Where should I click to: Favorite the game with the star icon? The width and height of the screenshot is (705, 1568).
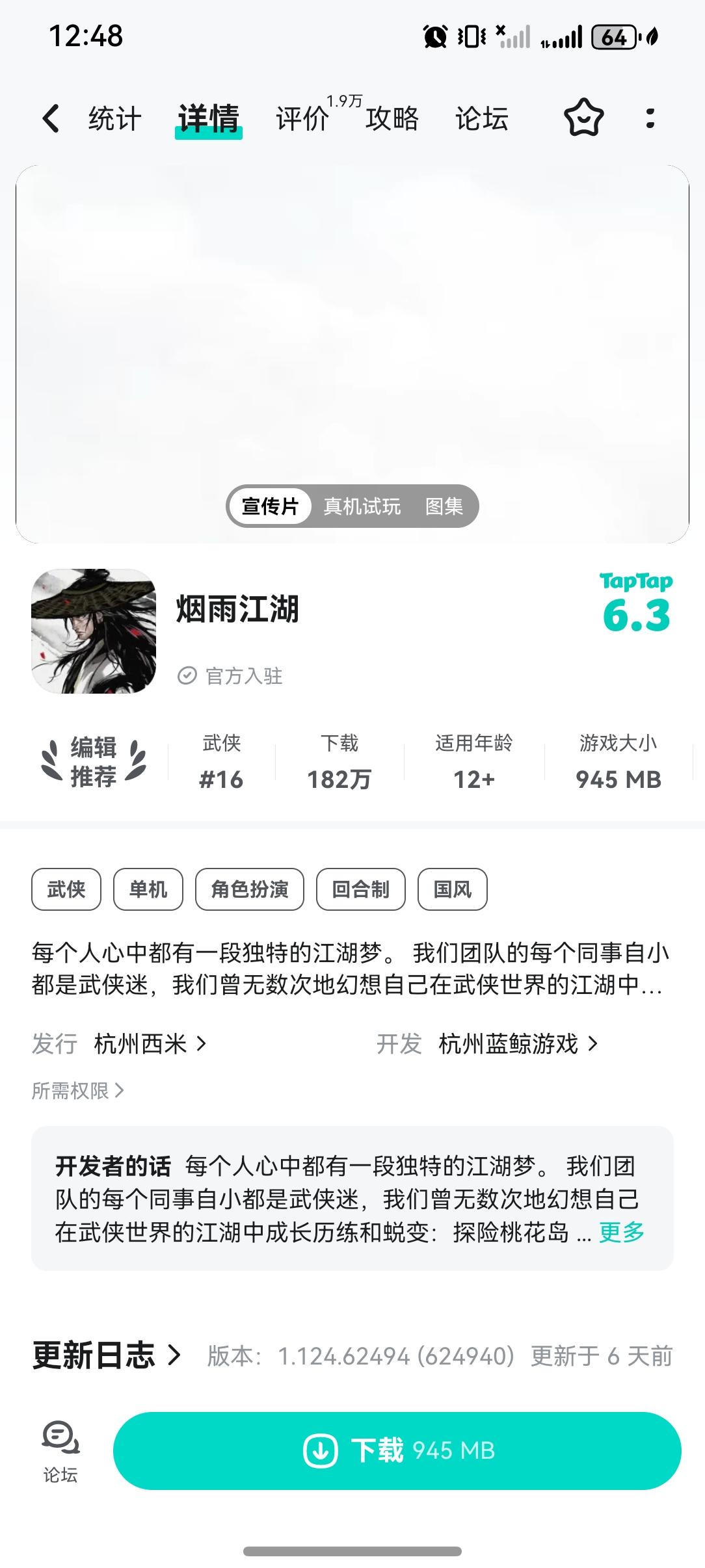click(x=583, y=118)
